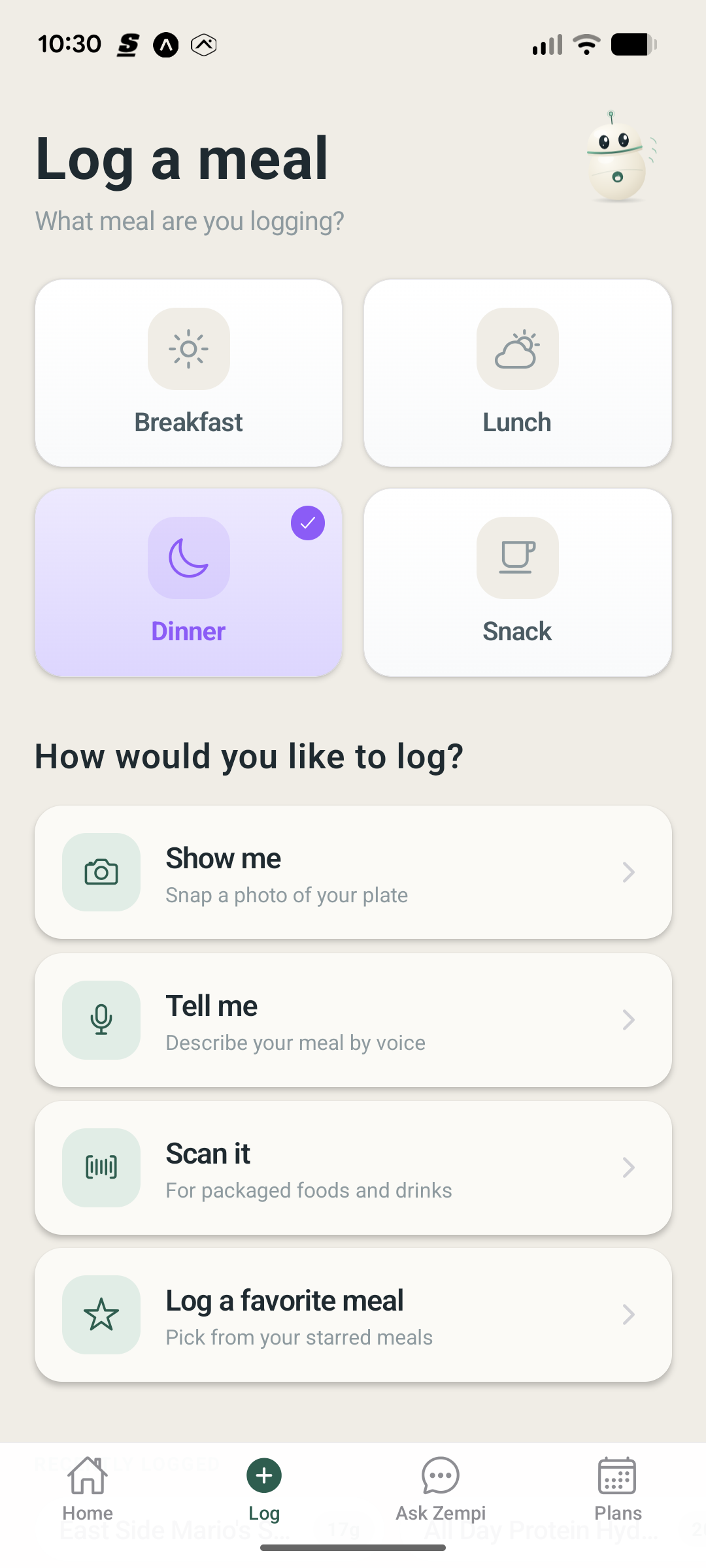Open Show me via its chevron
The image size is (706, 1568).
(x=628, y=872)
